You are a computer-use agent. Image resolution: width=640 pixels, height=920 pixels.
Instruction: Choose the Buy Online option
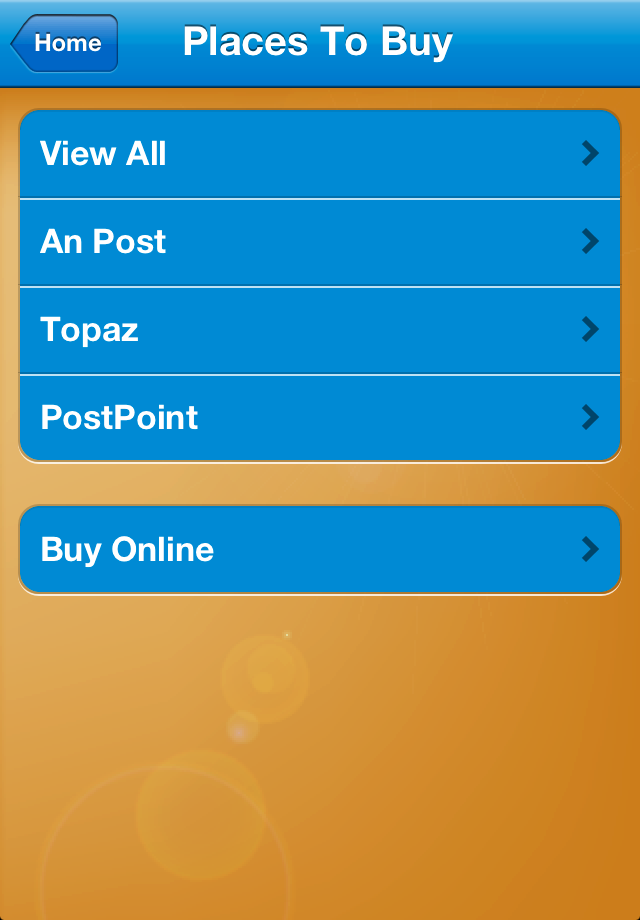tap(320, 550)
